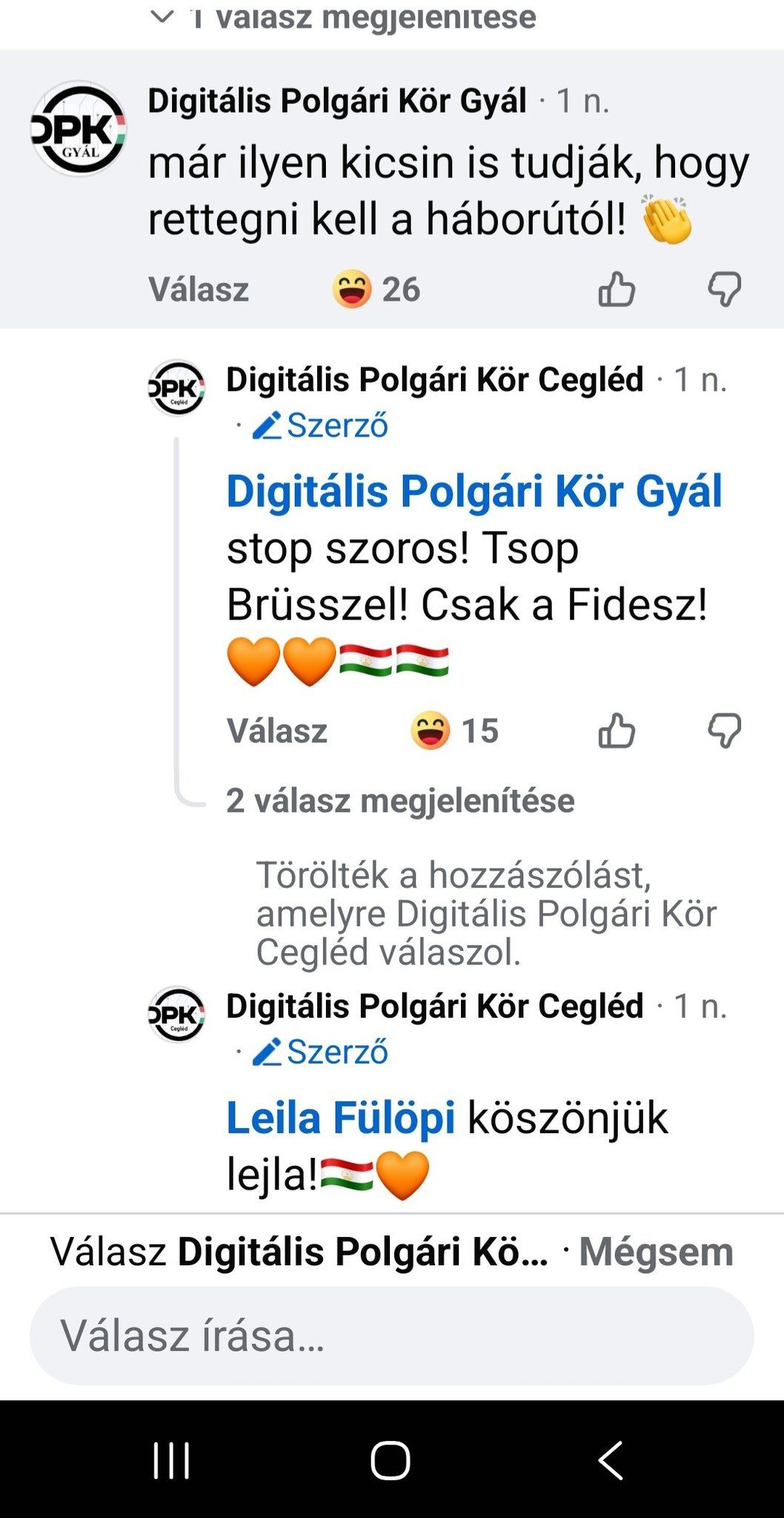Screen dimensions: 784x1518
Task: Tap Válasz under the Gyál comment
Action: pos(199,289)
